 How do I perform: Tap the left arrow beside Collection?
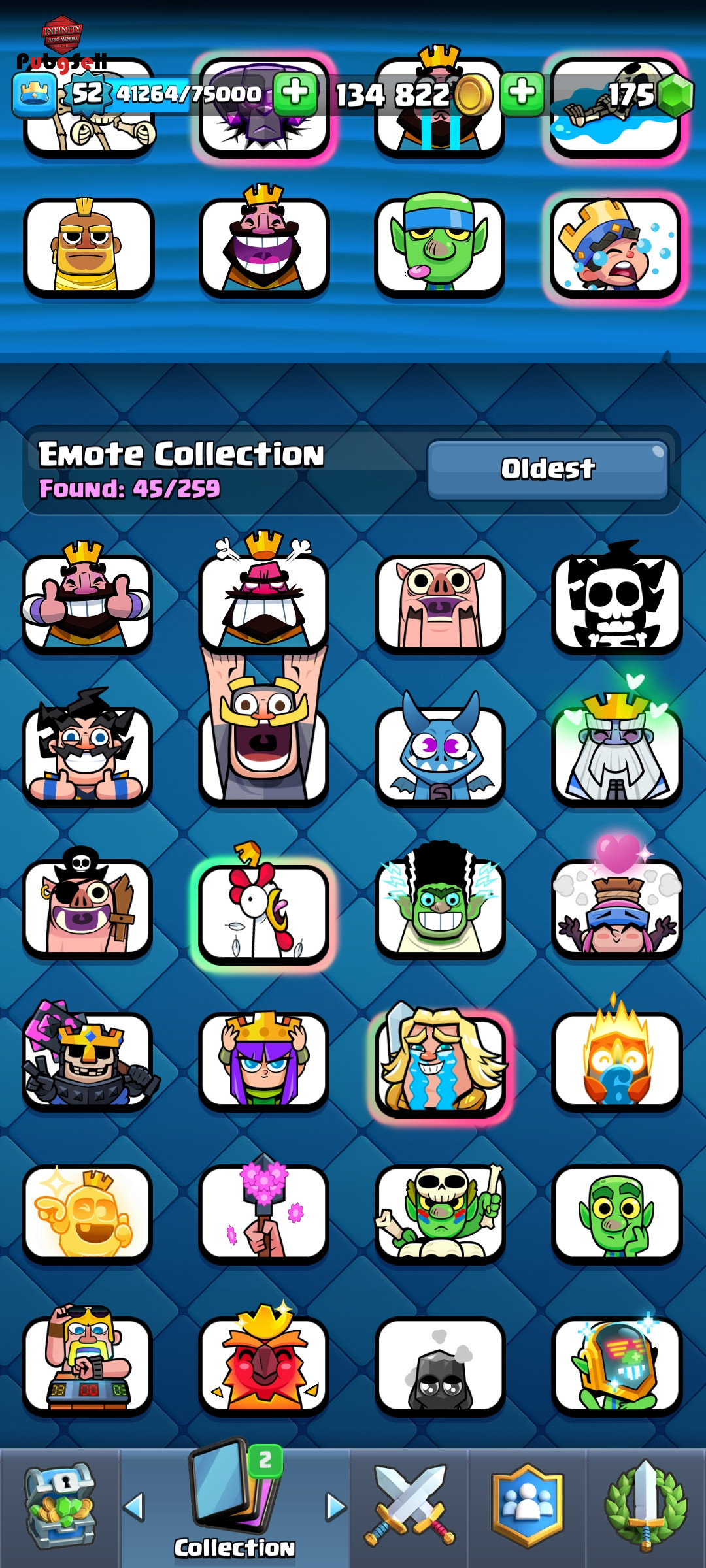(134, 1507)
